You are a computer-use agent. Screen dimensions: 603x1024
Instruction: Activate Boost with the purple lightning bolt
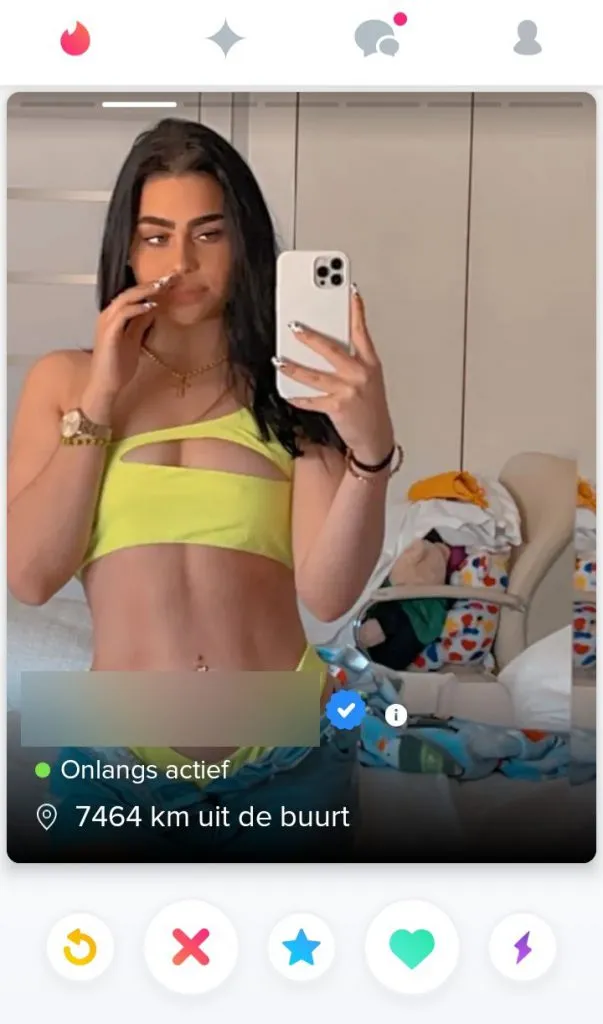(x=522, y=946)
